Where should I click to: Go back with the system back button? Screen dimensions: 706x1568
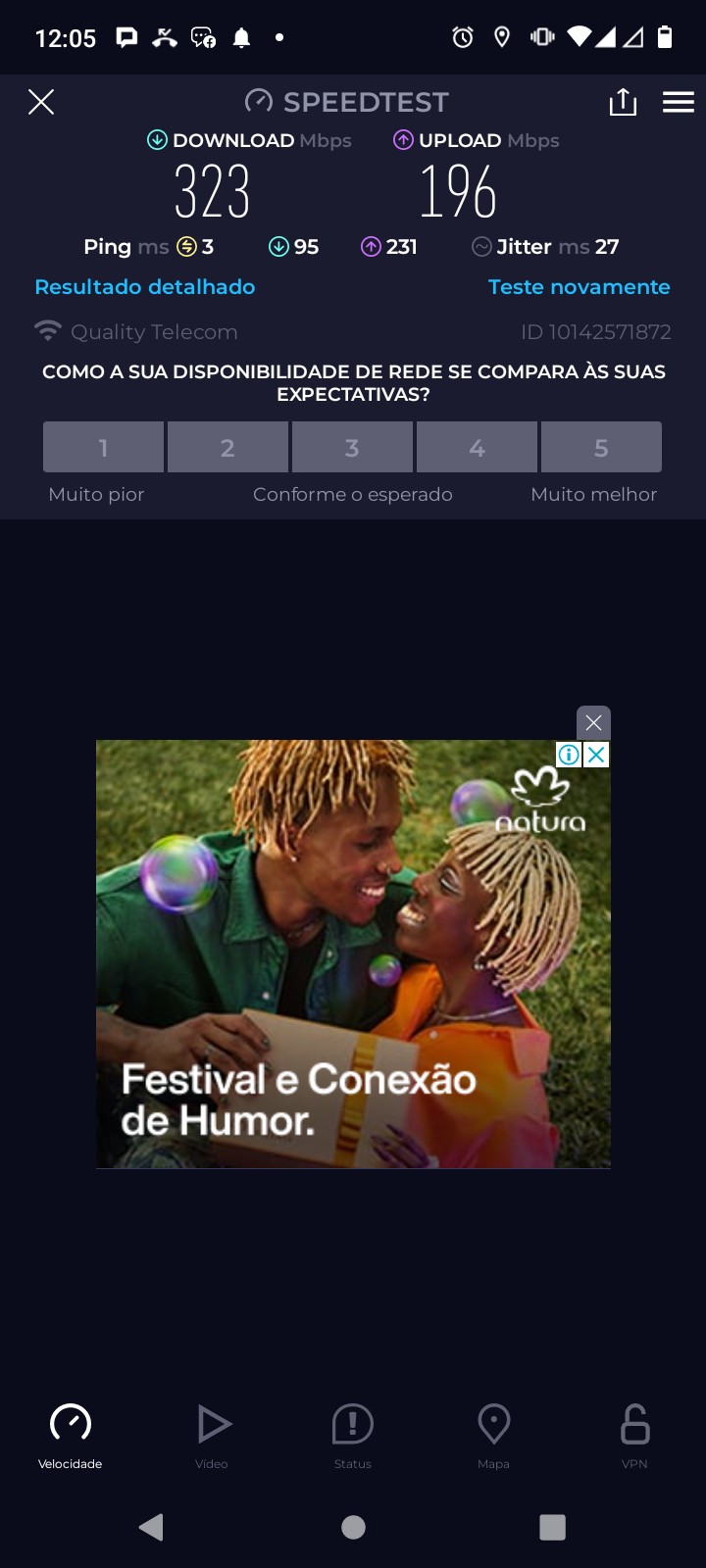point(151,1527)
